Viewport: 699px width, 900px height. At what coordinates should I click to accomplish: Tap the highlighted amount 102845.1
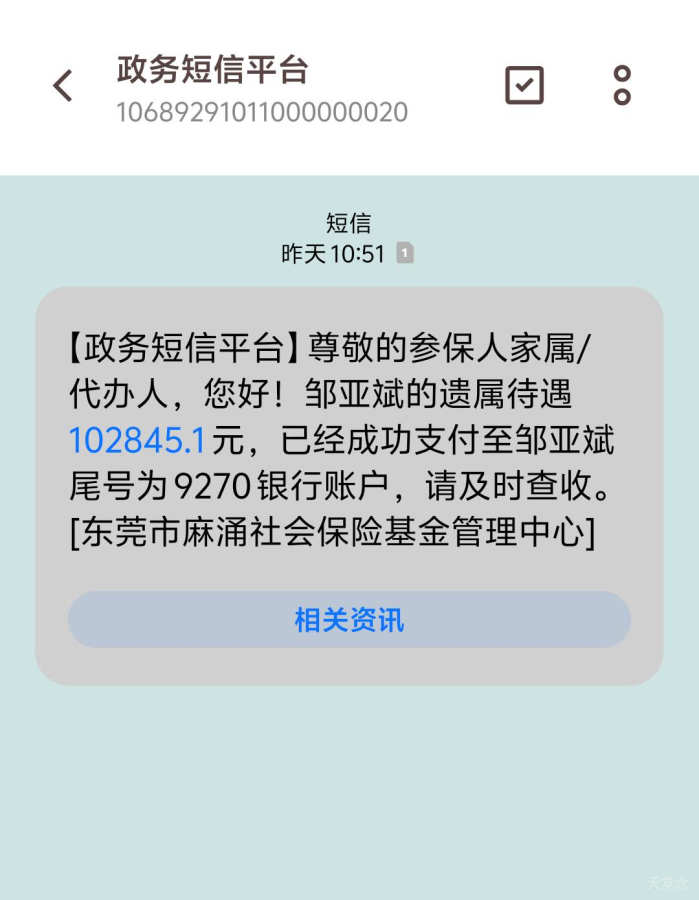(x=137, y=440)
